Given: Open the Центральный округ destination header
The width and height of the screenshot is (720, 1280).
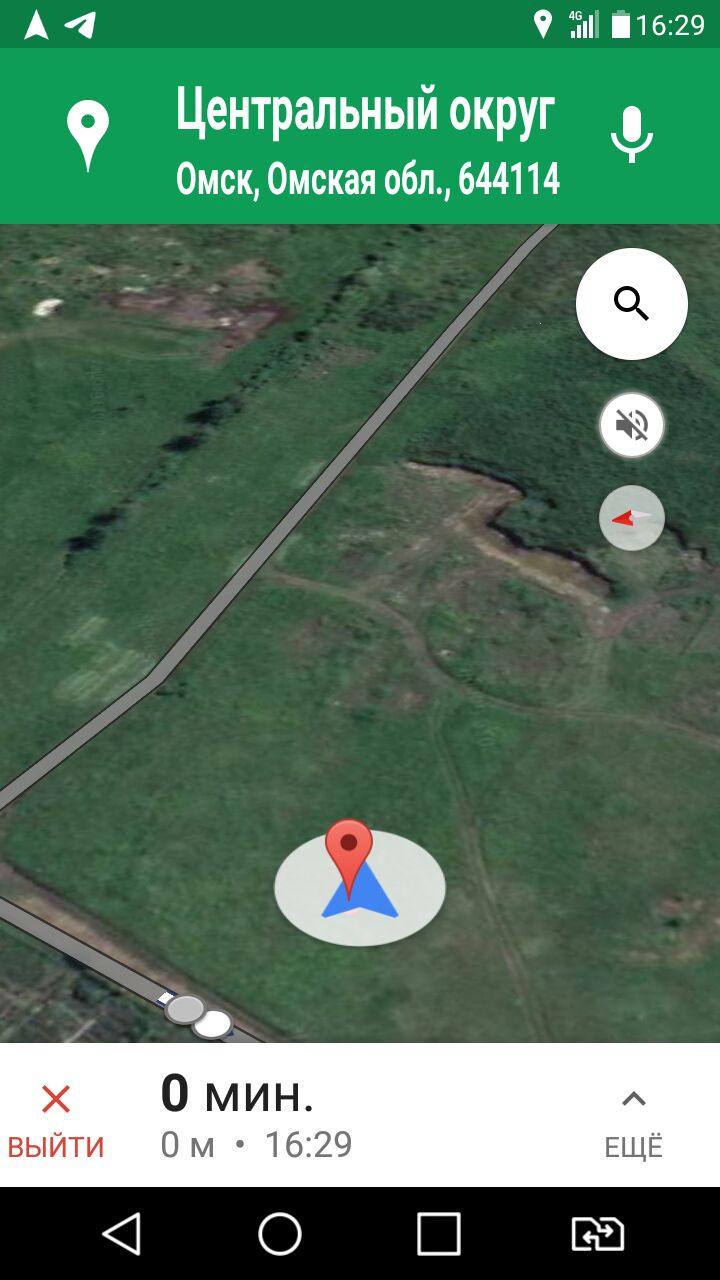Looking at the screenshot, I should 367,137.
